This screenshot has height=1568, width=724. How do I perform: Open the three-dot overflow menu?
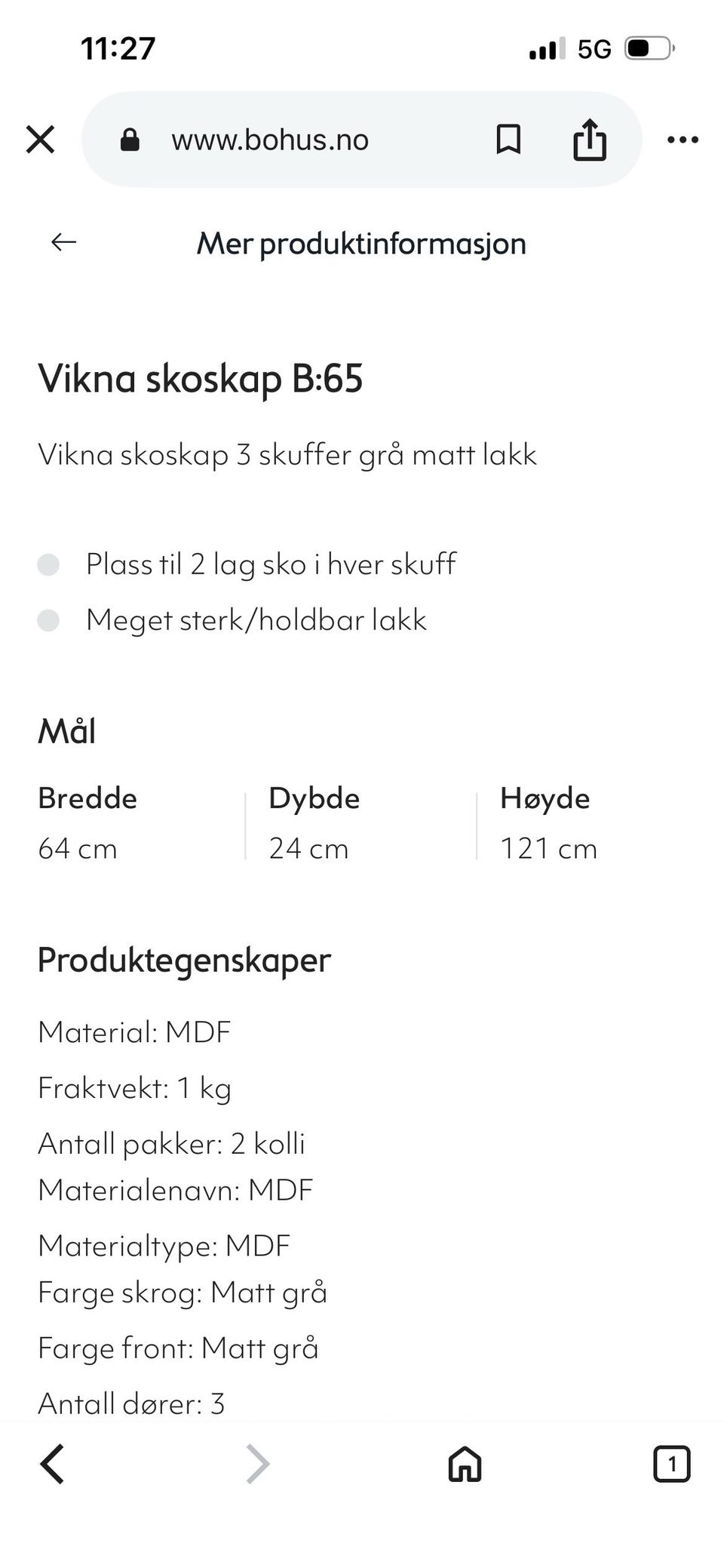point(683,140)
